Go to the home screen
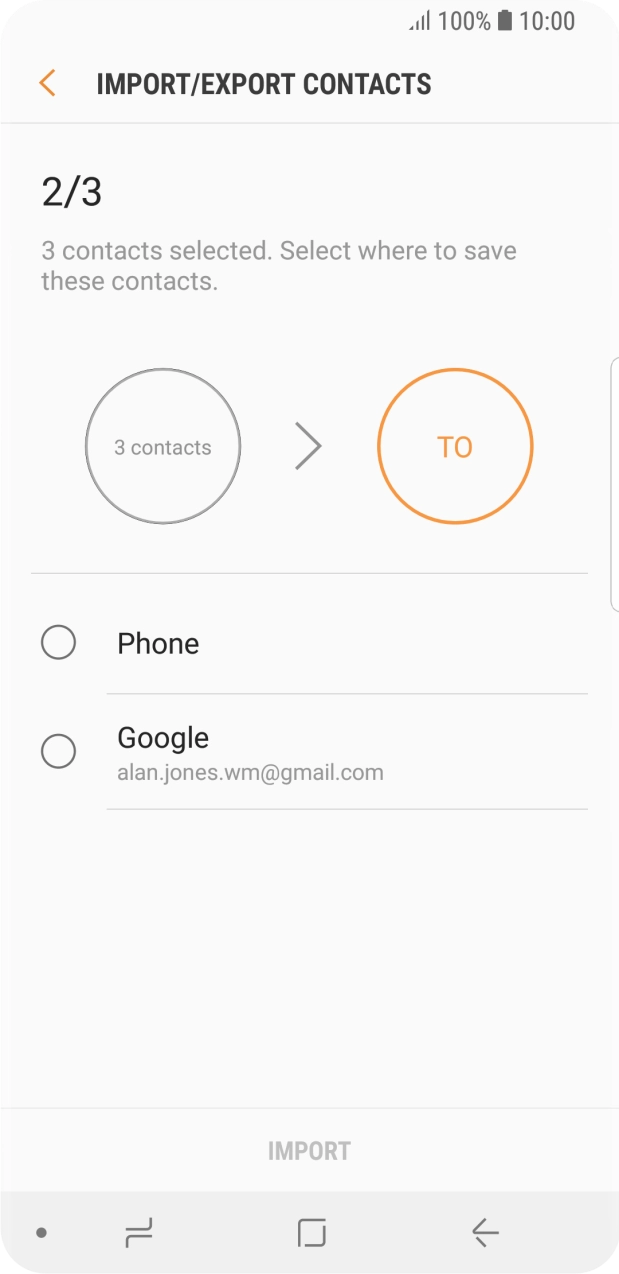Viewport: 619px width, 1274px height. point(312,1233)
